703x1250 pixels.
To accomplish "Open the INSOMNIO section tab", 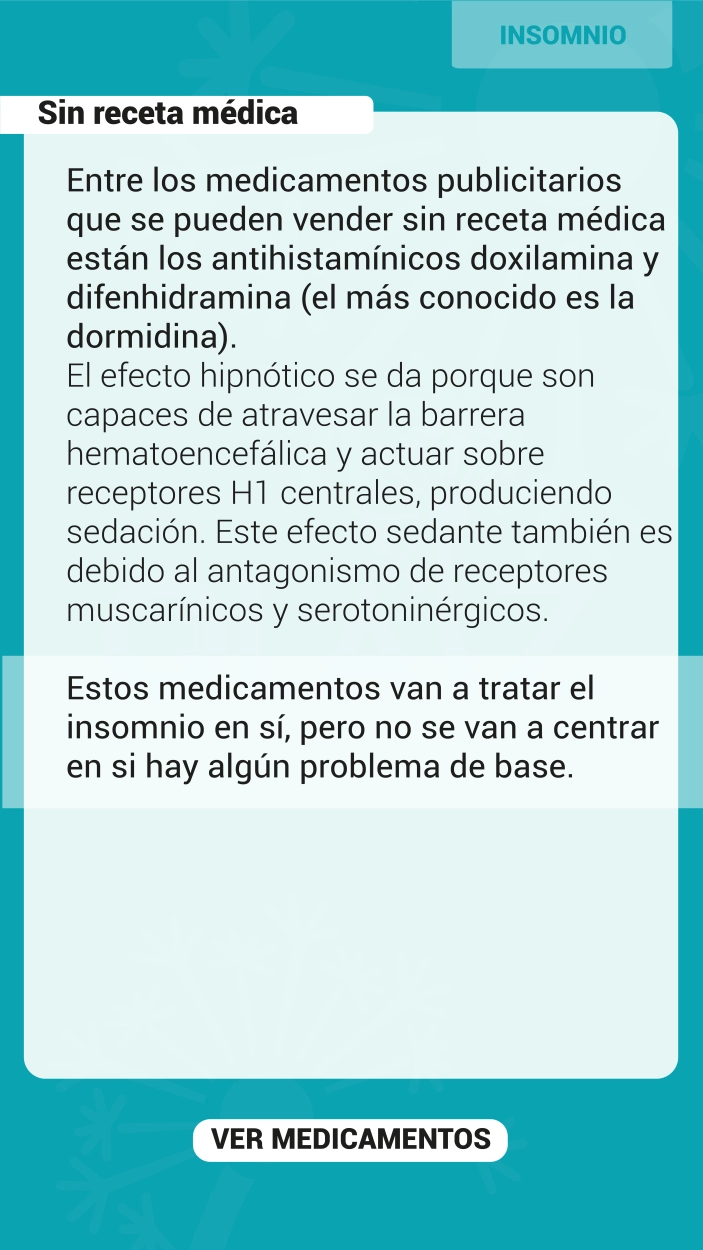I will point(562,35).
